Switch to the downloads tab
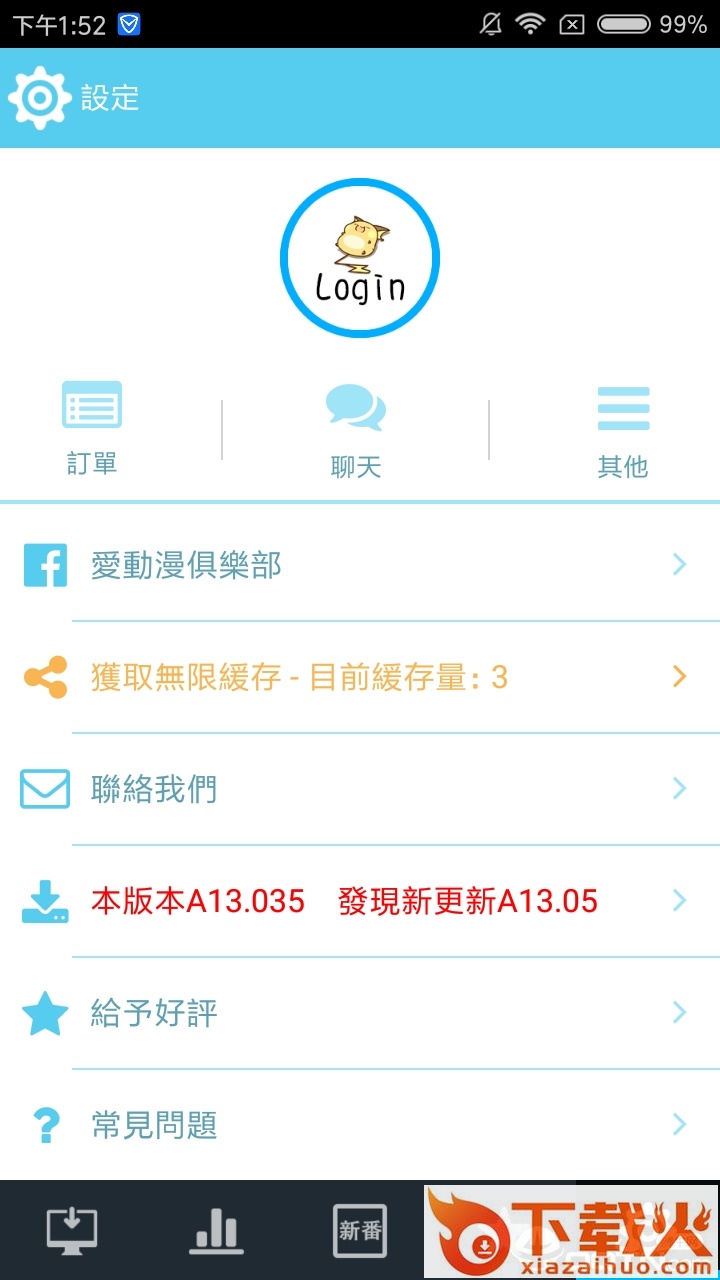 [72, 1230]
